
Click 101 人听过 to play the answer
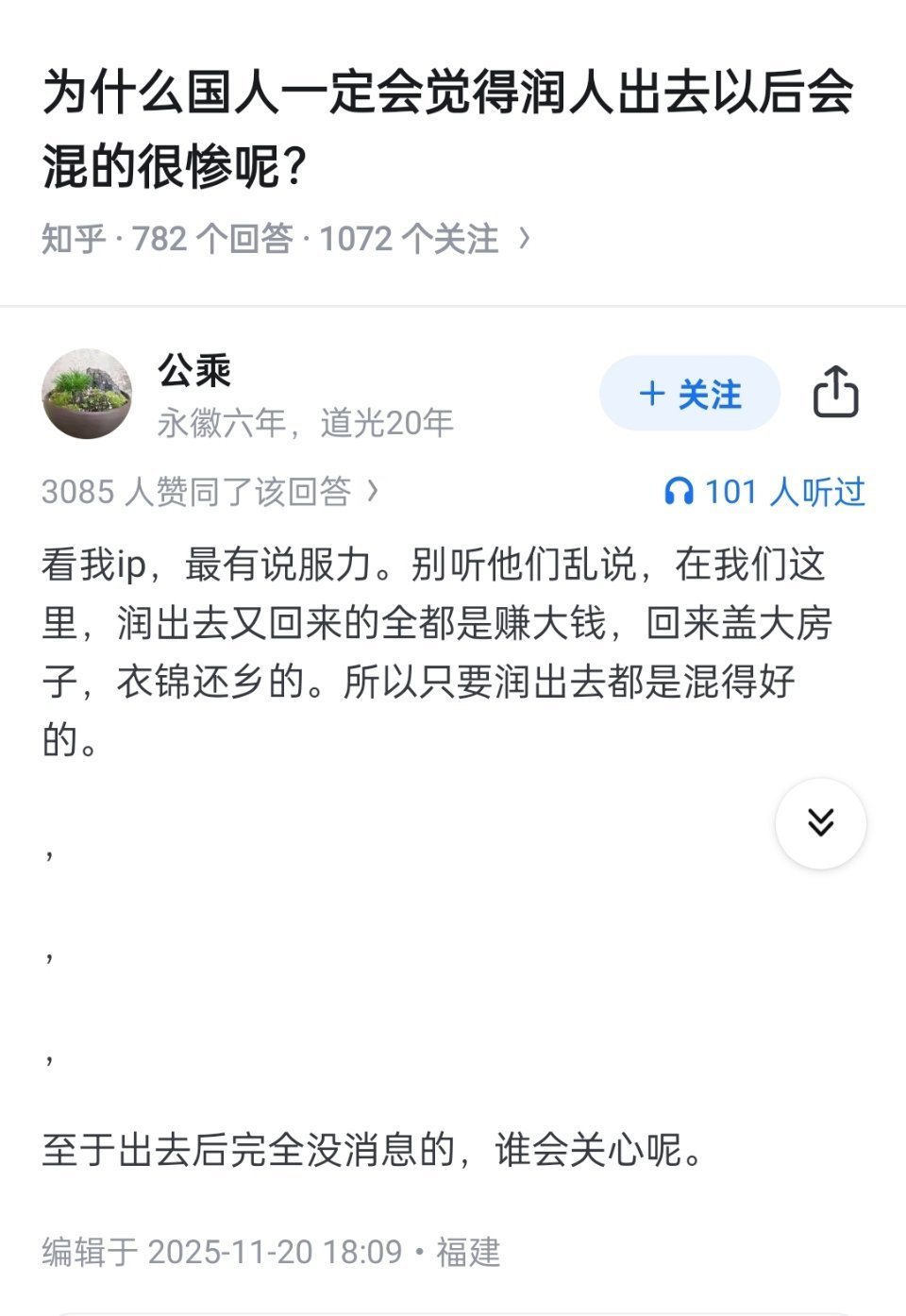pyautogui.click(x=785, y=491)
